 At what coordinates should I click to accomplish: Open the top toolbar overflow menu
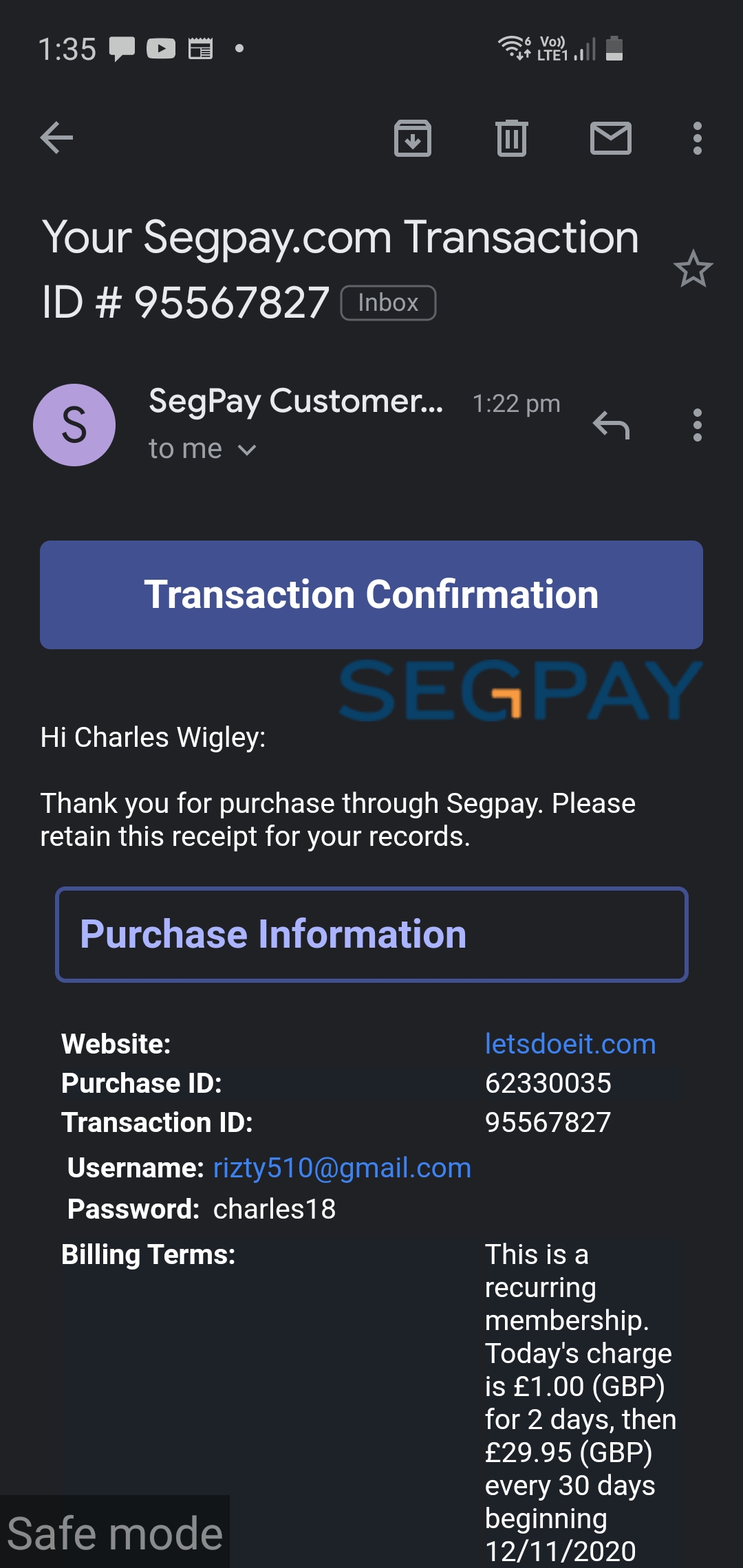tap(697, 138)
